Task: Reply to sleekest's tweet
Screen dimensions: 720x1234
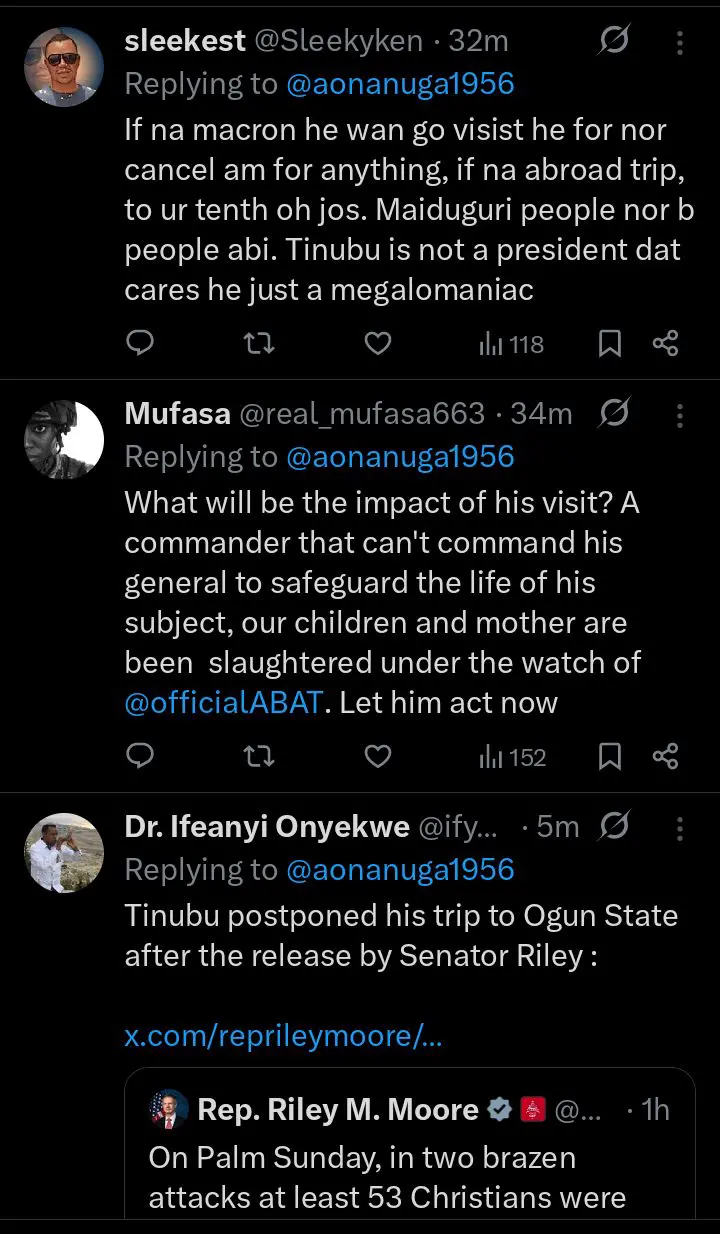Action: [142, 344]
